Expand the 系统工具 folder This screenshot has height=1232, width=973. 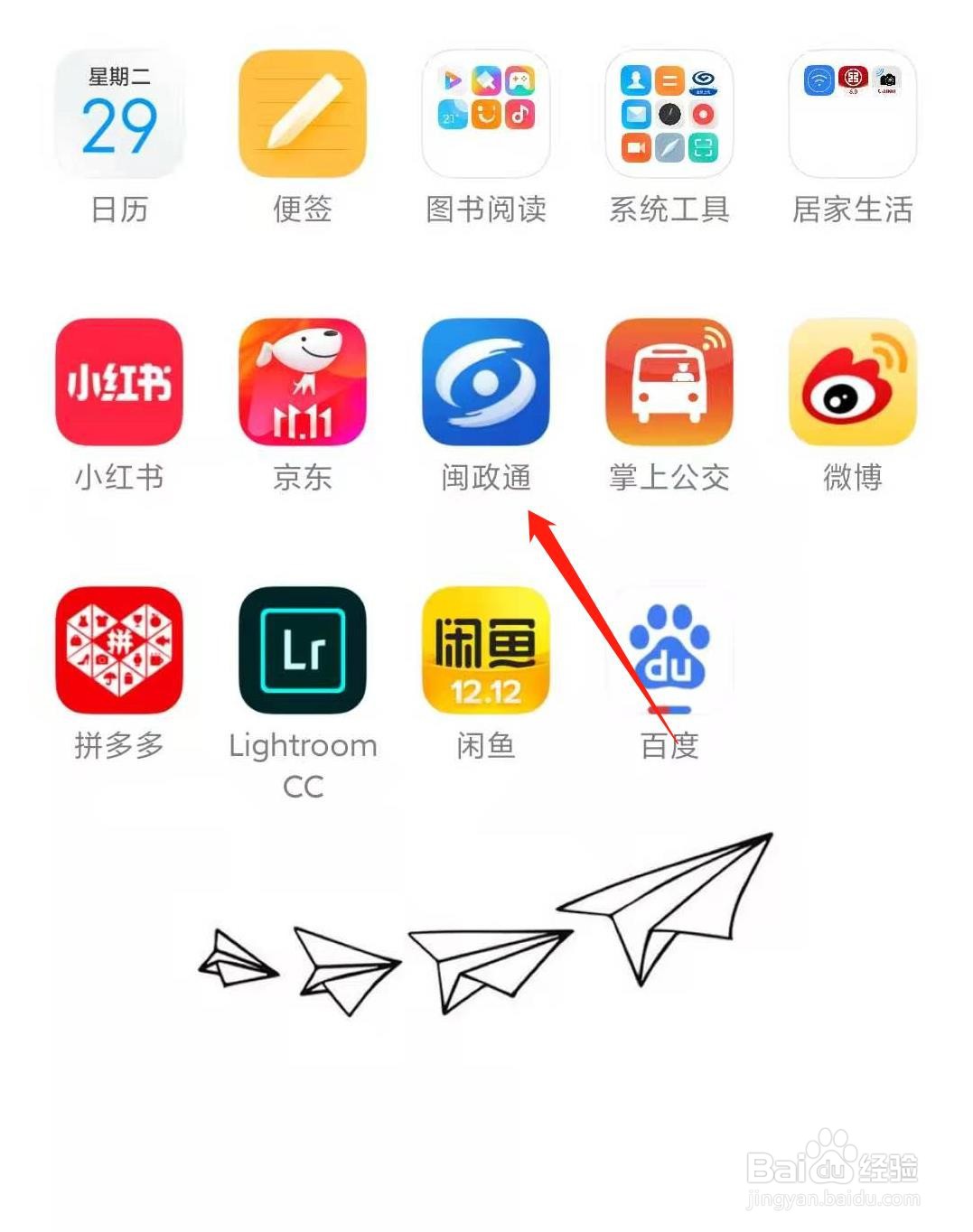pos(669,114)
